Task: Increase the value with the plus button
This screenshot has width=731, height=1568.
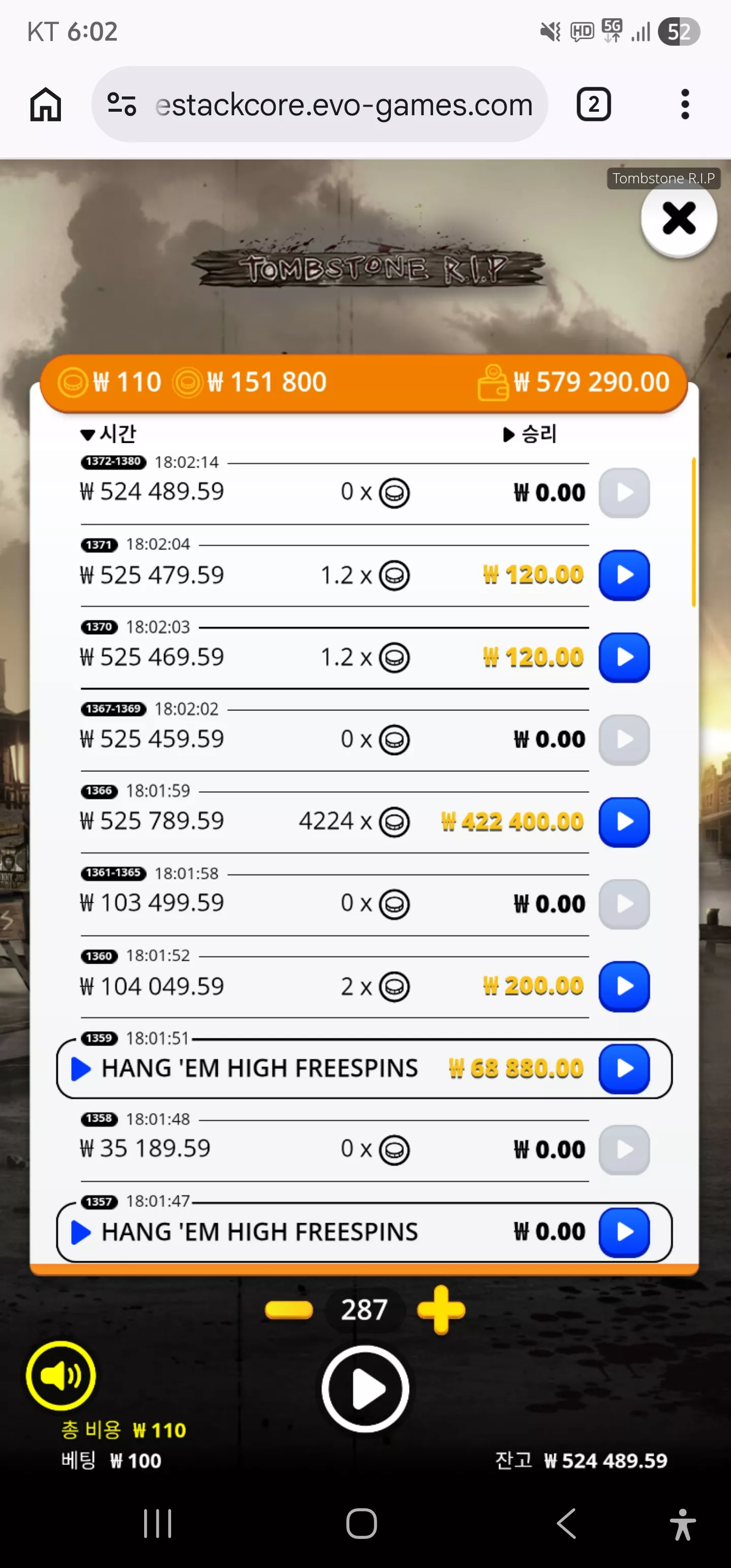Action: pyautogui.click(x=441, y=1310)
